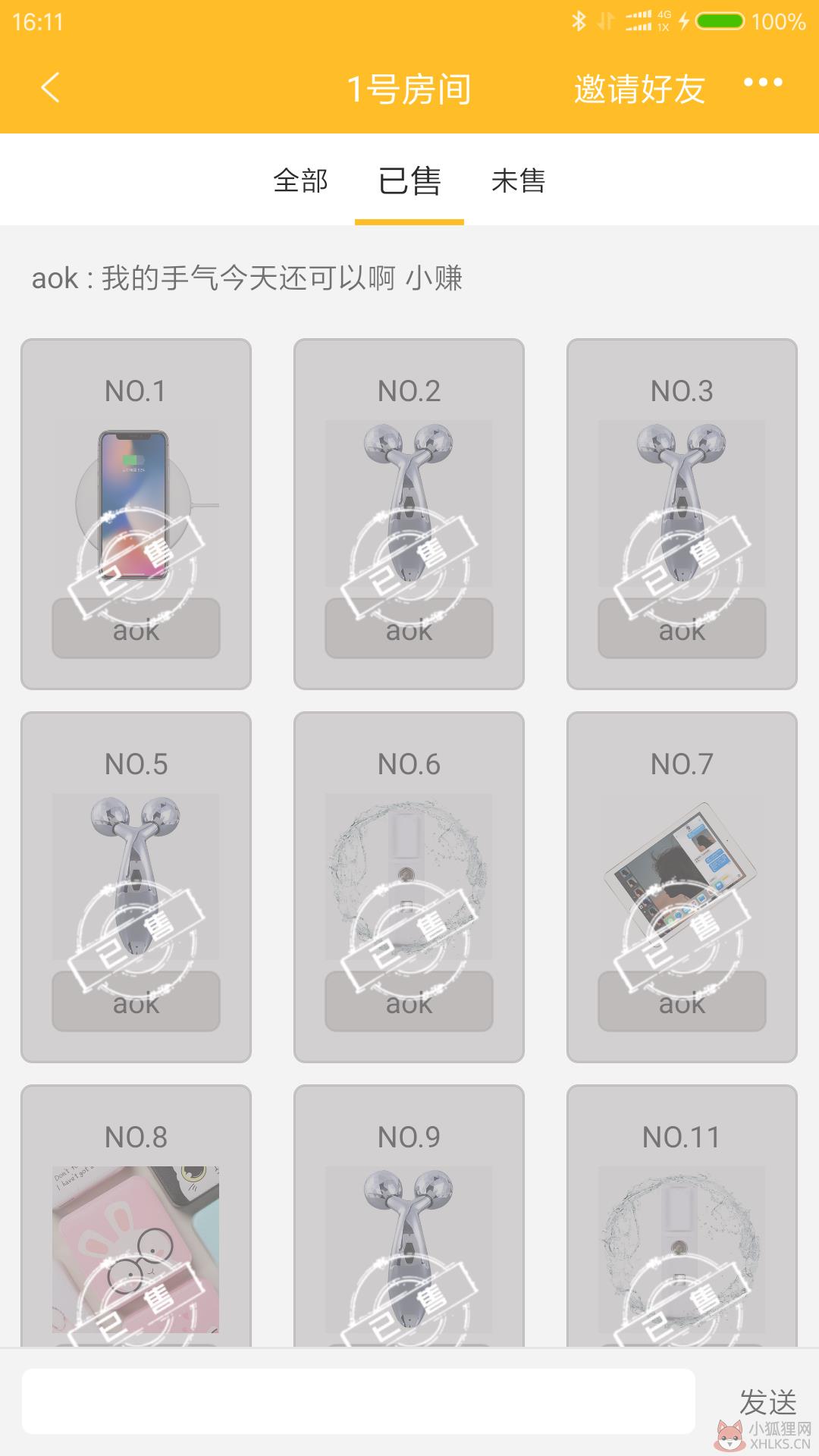Open the three-dot overflow menu

[762, 83]
